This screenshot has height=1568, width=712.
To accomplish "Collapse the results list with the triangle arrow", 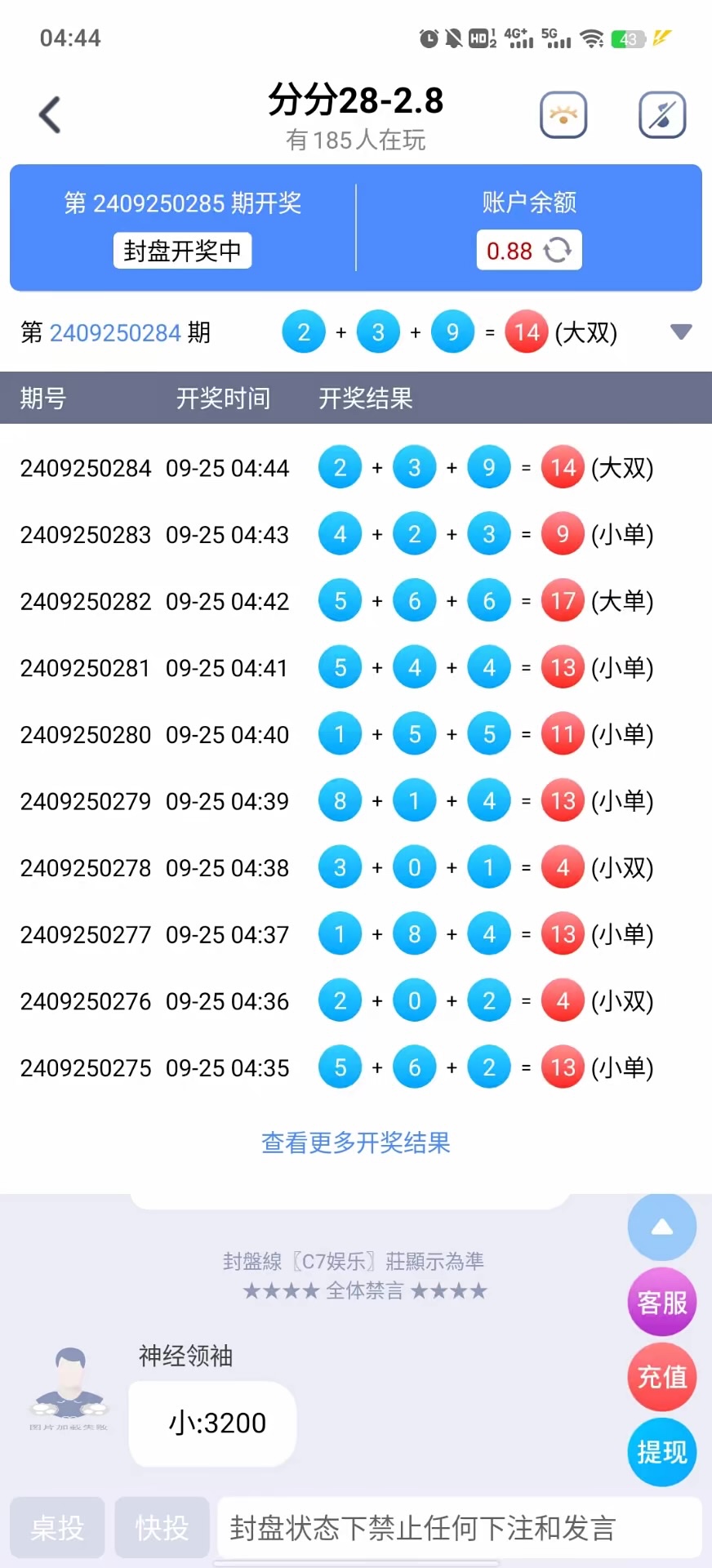I will coord(681,332).
